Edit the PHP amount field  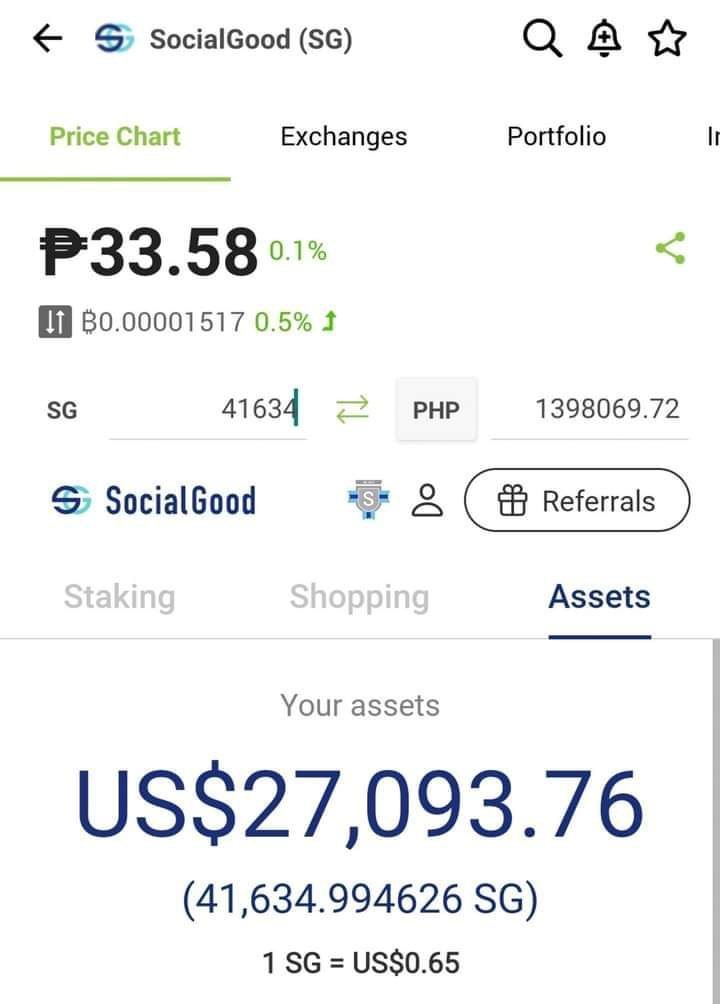[590, 409]
